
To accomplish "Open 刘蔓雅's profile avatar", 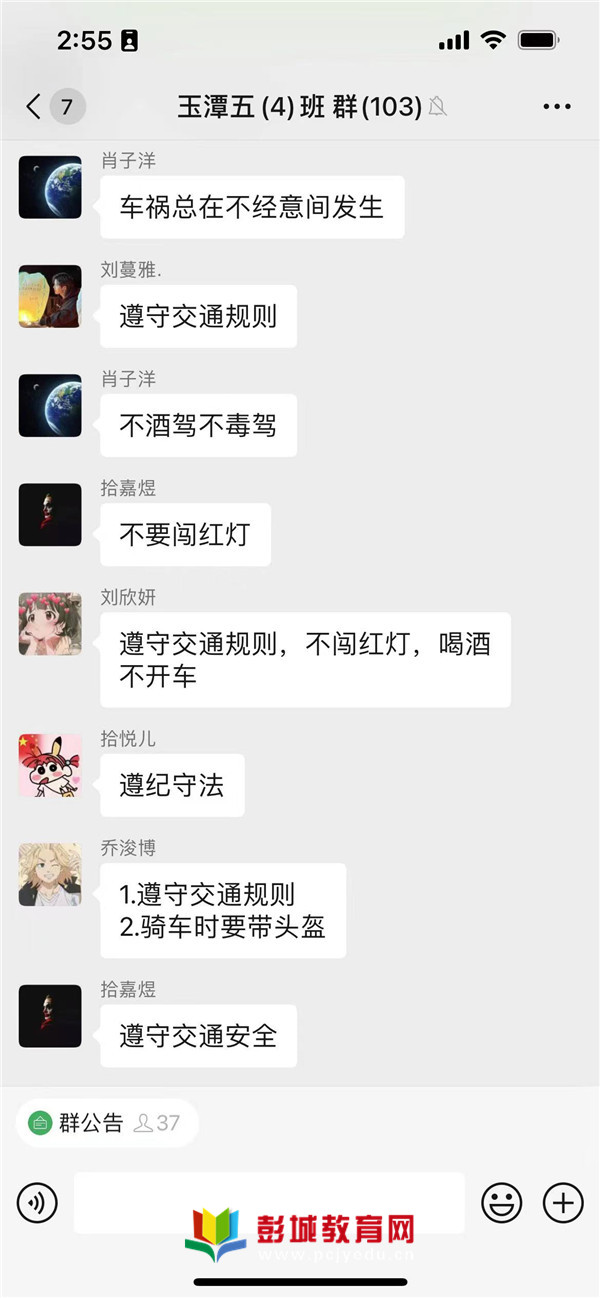I will pyautogui.click(x=50, y=296).
